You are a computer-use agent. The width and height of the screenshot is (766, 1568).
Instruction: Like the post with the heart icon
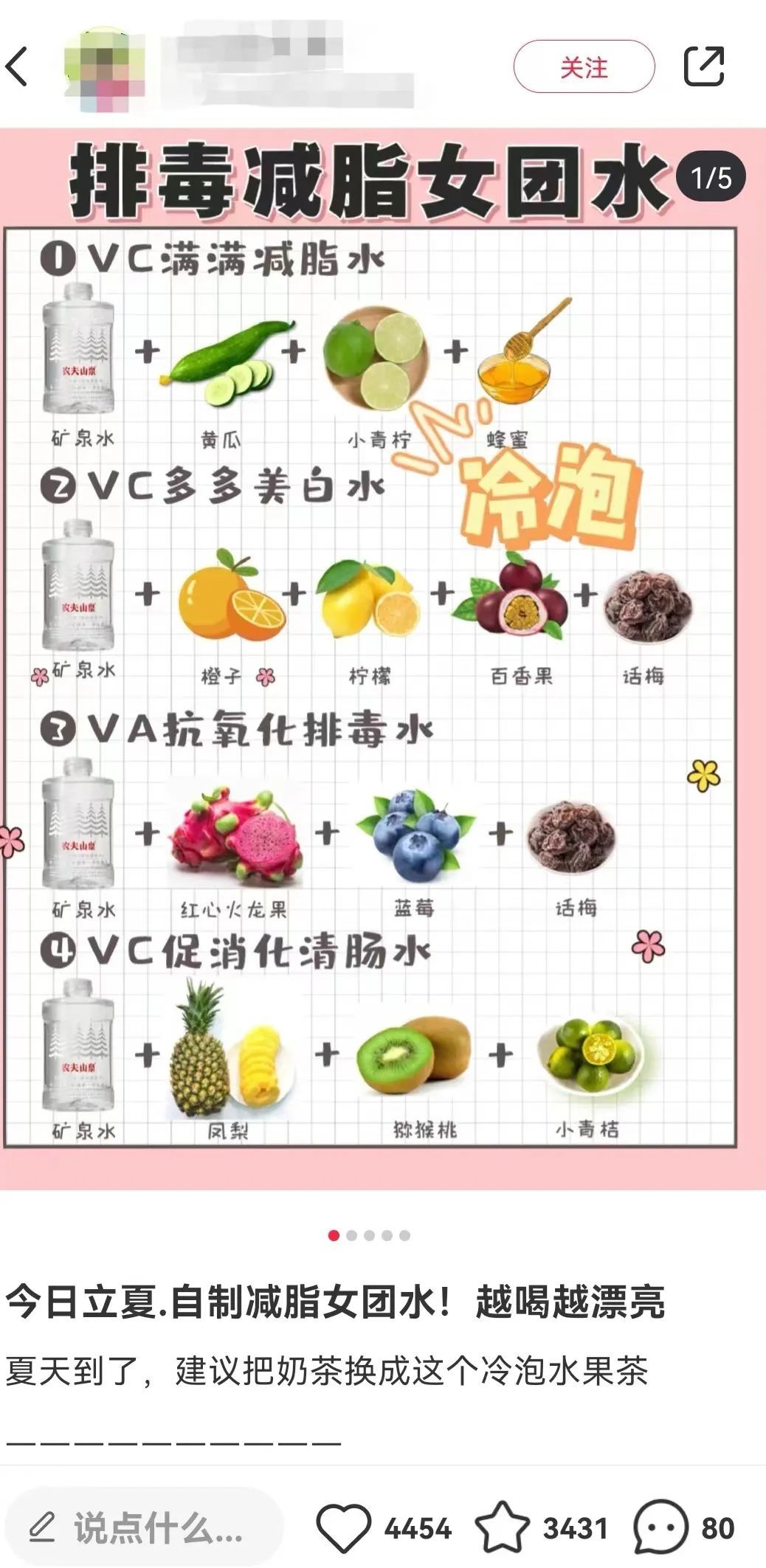[x=343, y=1527]
